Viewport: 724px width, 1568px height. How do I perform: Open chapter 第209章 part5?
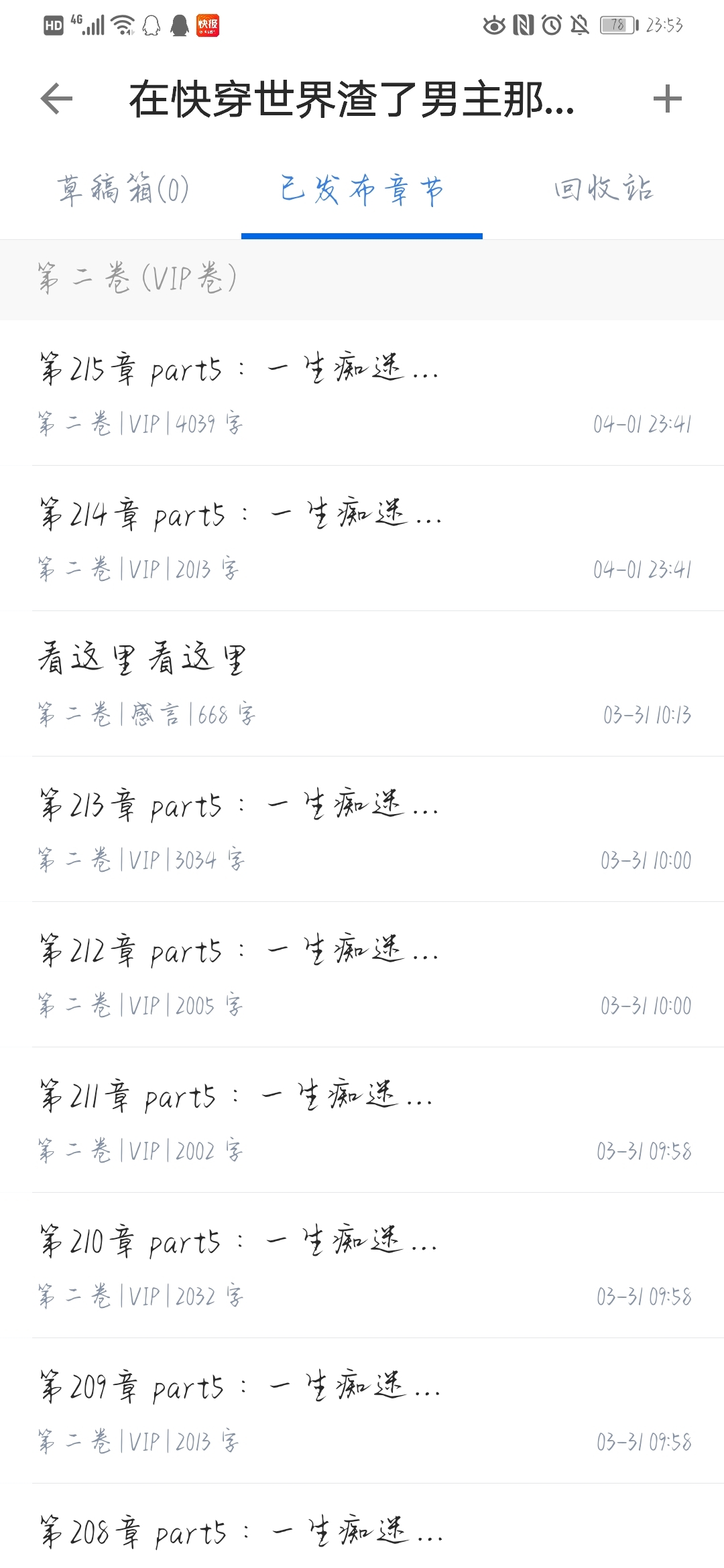tap(362, 1411)
